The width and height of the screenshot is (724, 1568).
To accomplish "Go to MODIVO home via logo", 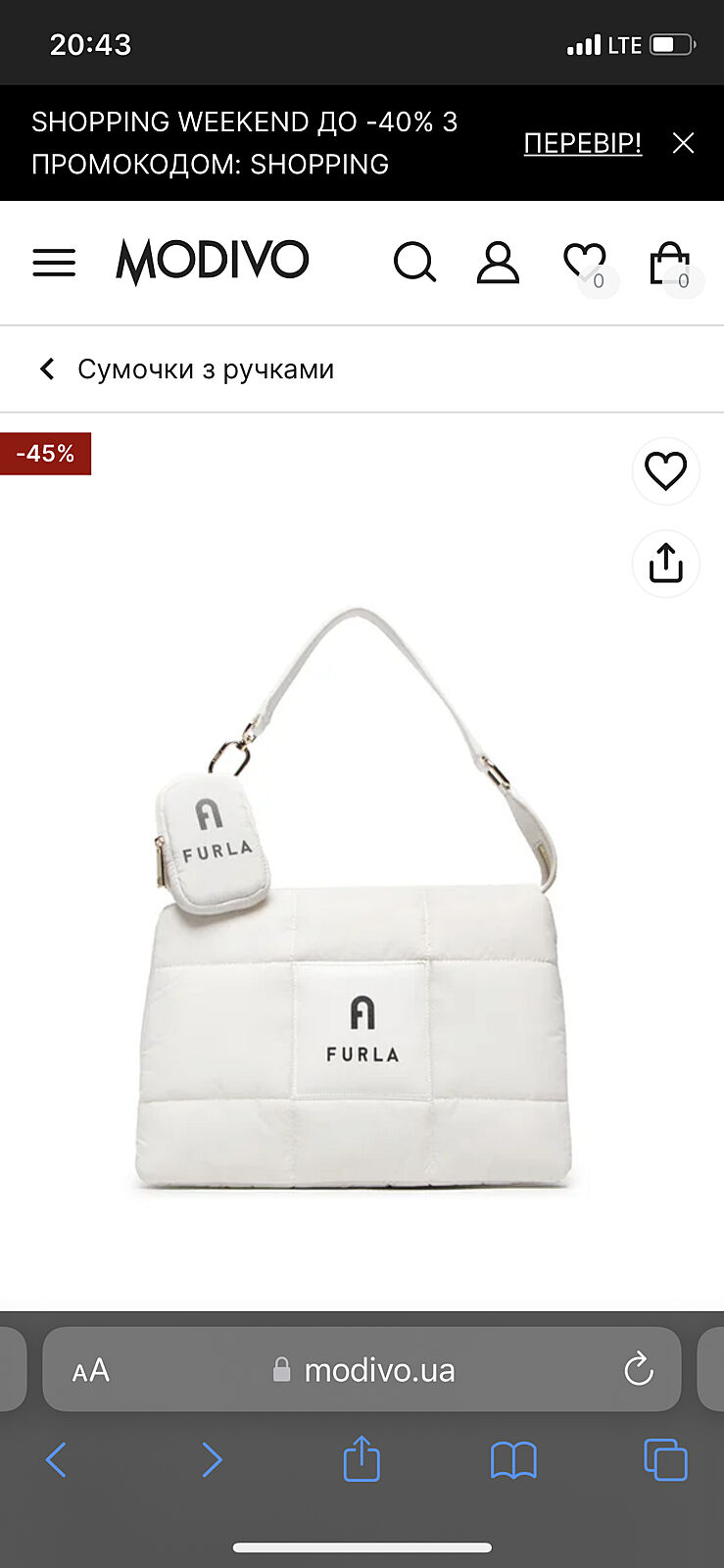I will pos(213,262).
